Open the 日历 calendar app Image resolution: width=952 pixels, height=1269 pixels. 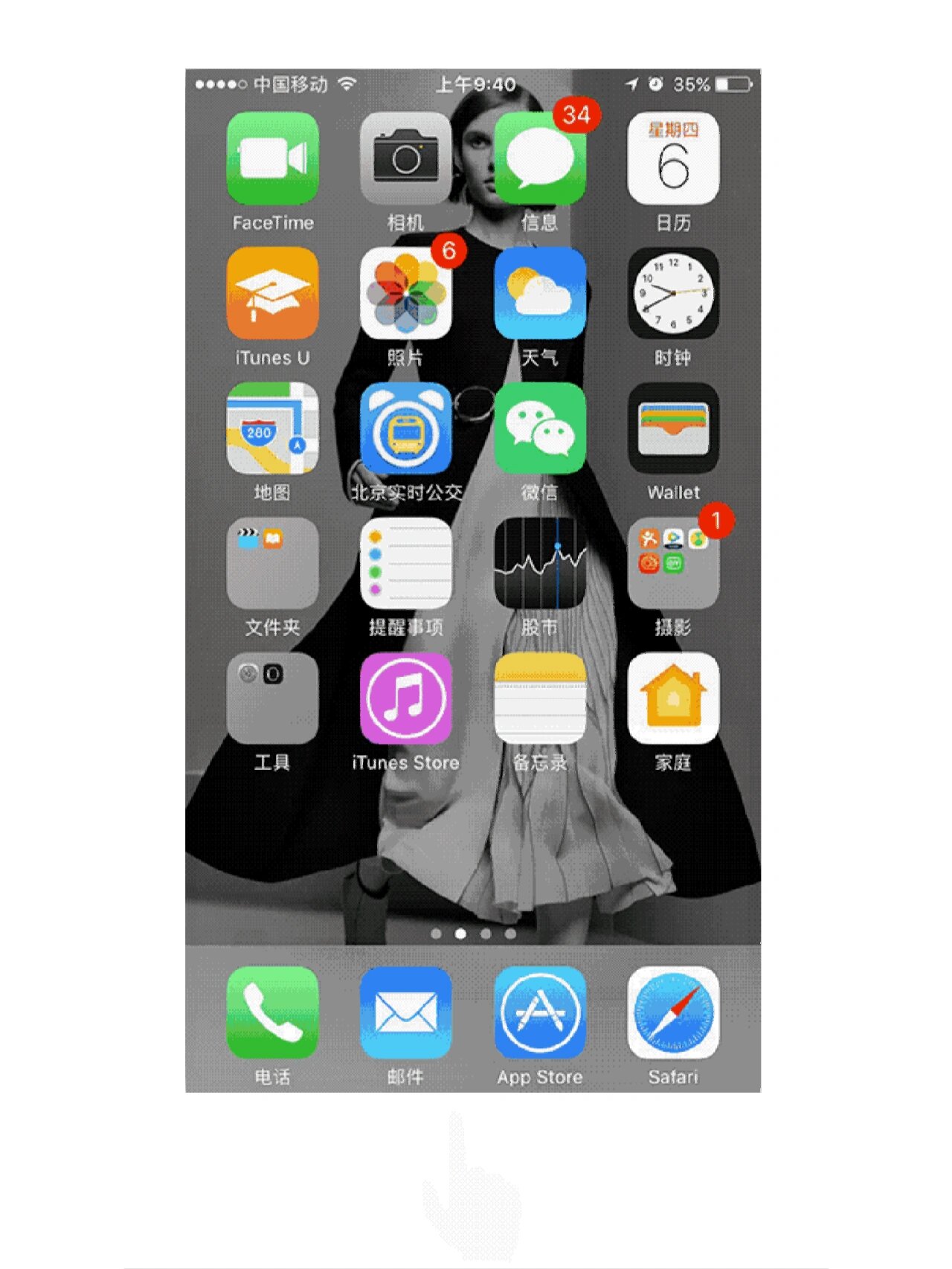point(673,158)
